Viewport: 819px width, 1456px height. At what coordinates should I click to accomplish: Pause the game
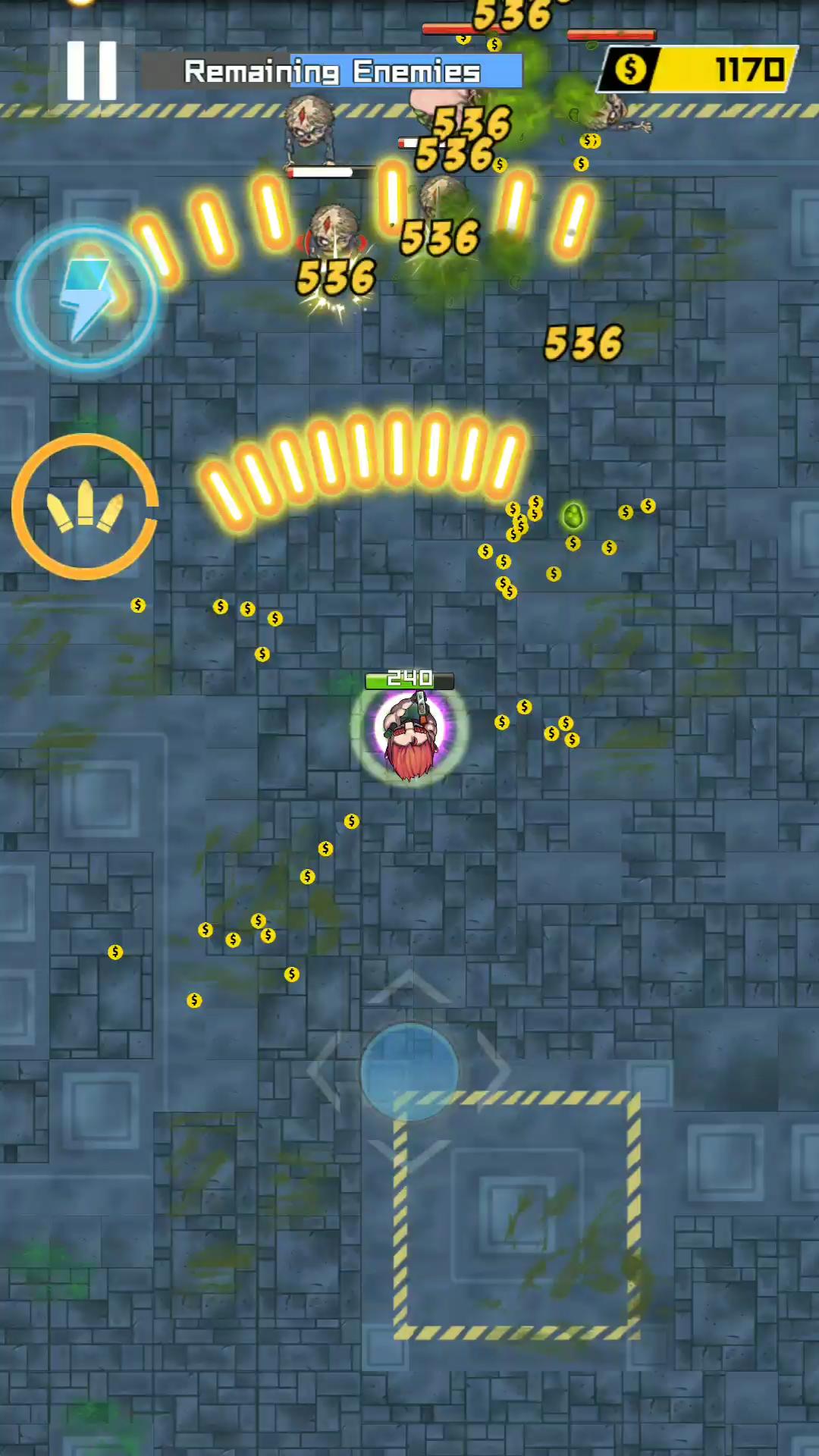click(x=92, y=71)
